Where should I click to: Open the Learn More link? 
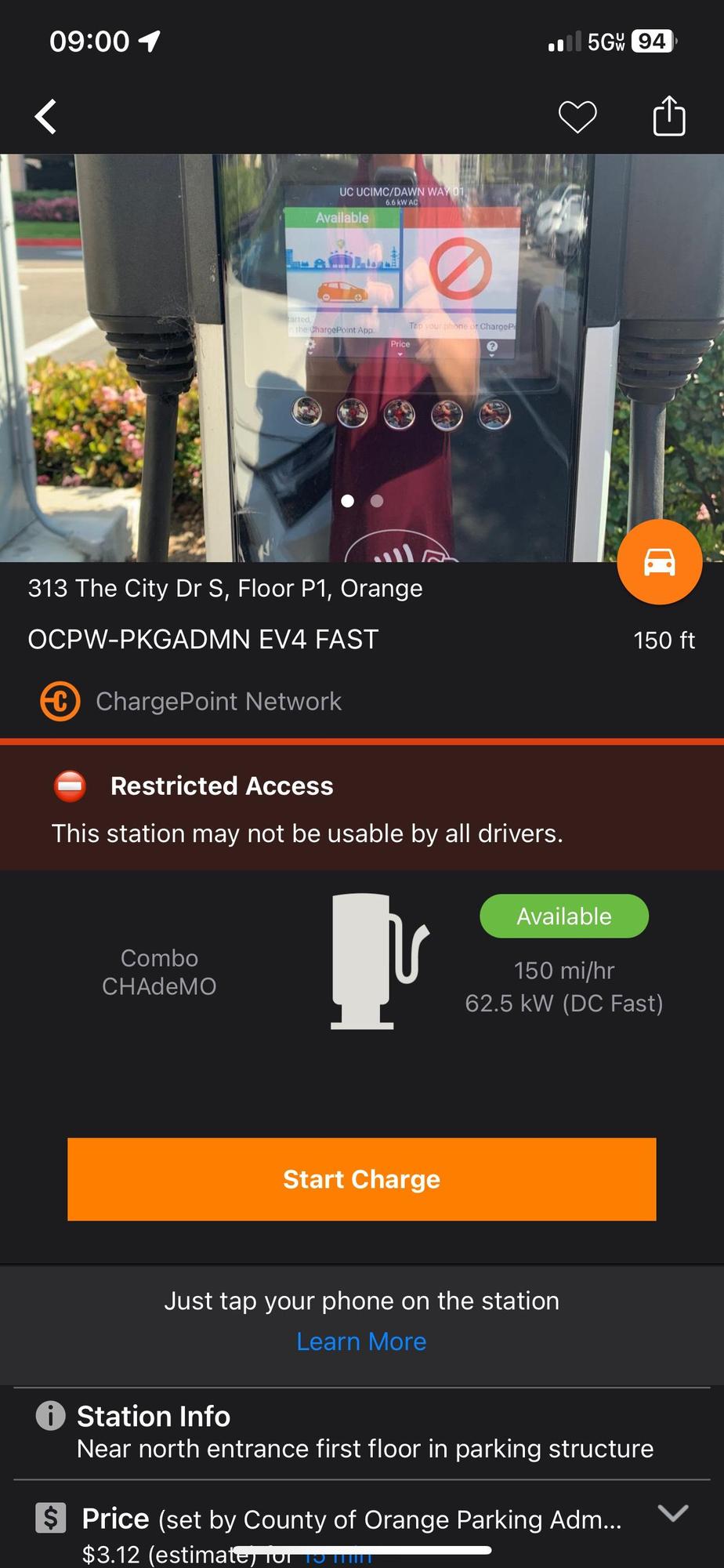click(x=360, y=1341)
